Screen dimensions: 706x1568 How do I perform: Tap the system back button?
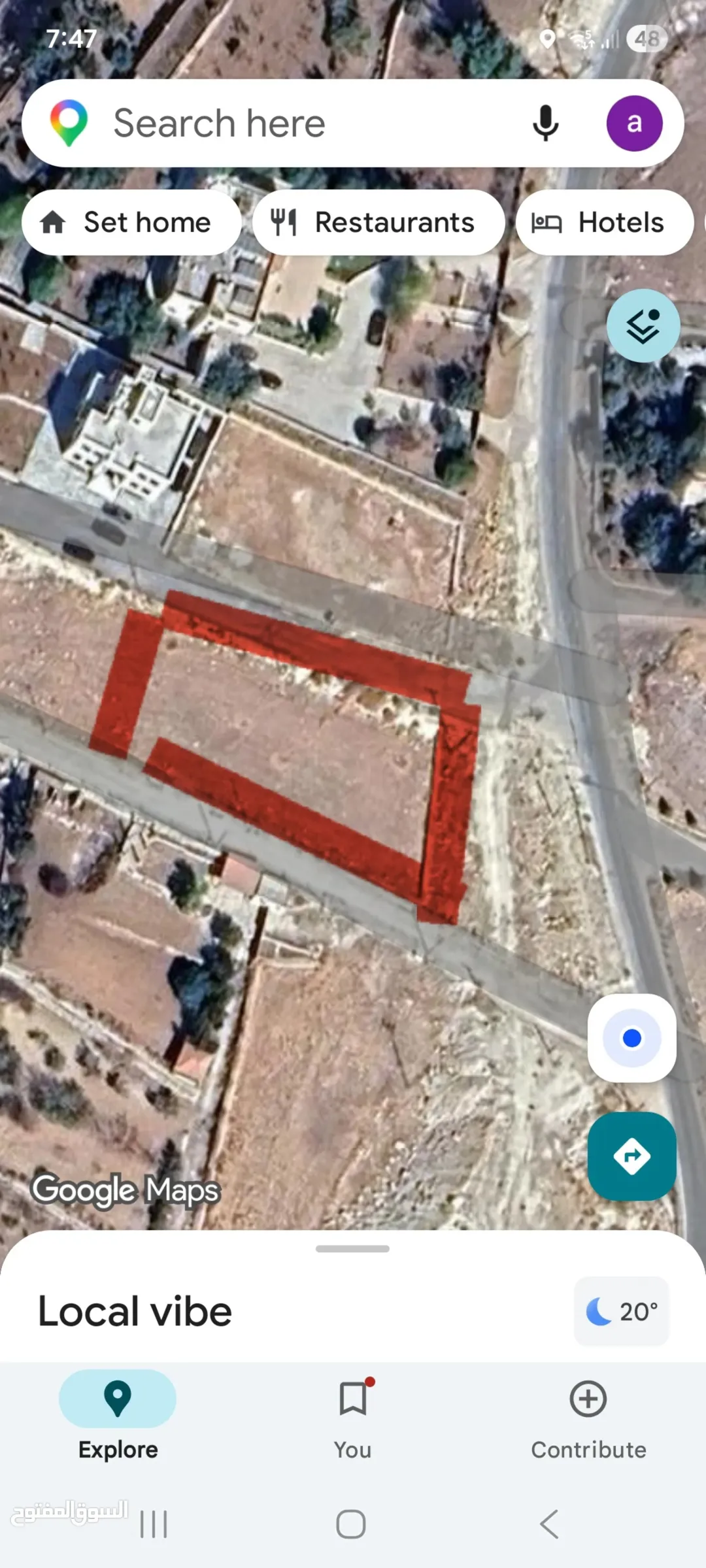click(549, 1524)
